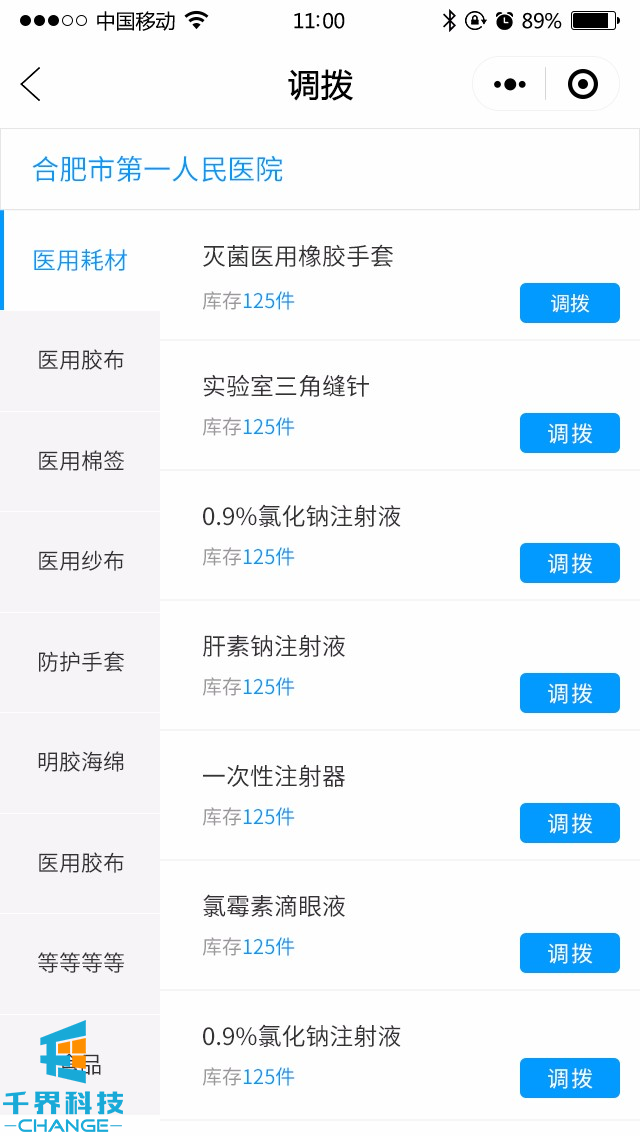Select the 医用耗材 category

[x=81, y=260]
